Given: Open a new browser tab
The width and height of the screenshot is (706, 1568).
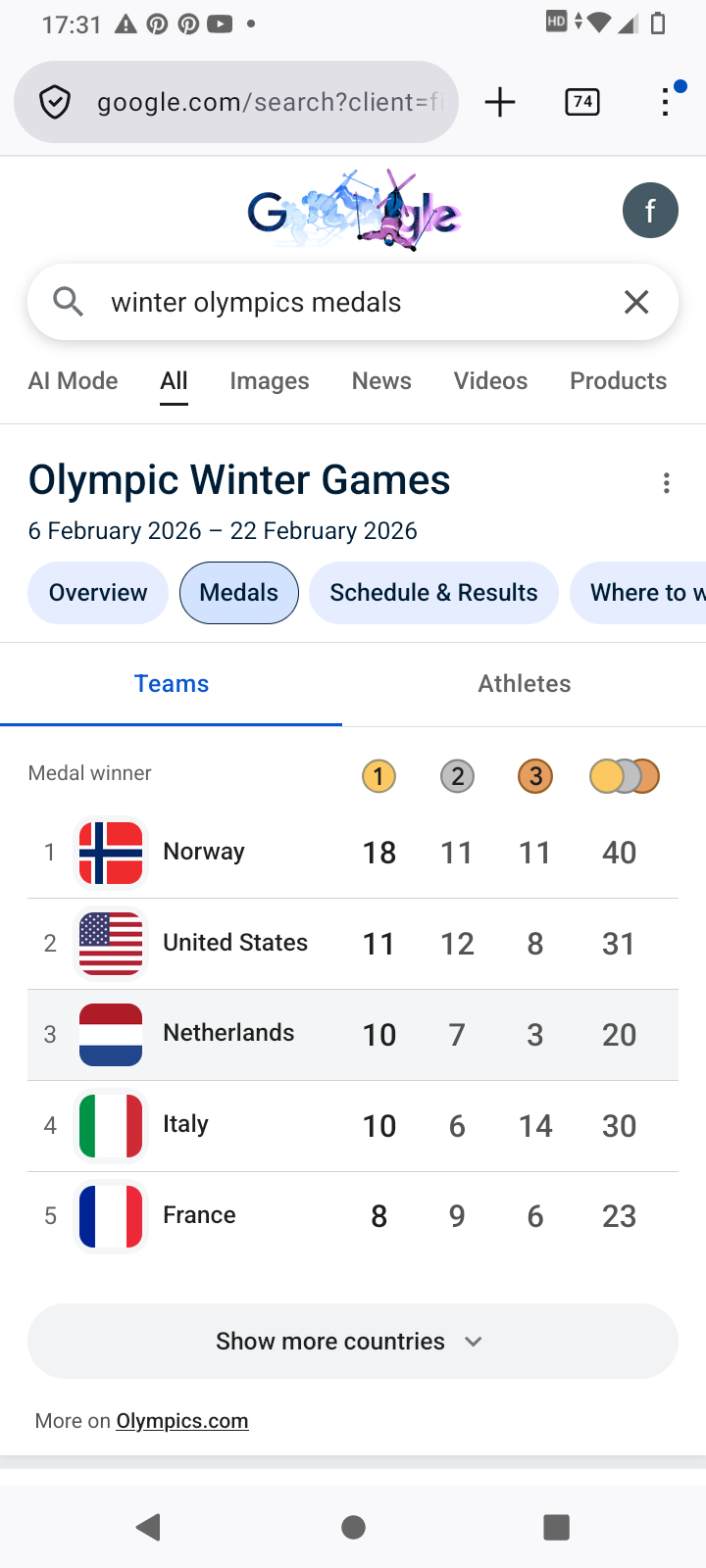Looking at the screenshot, I should tap(500, 102).
